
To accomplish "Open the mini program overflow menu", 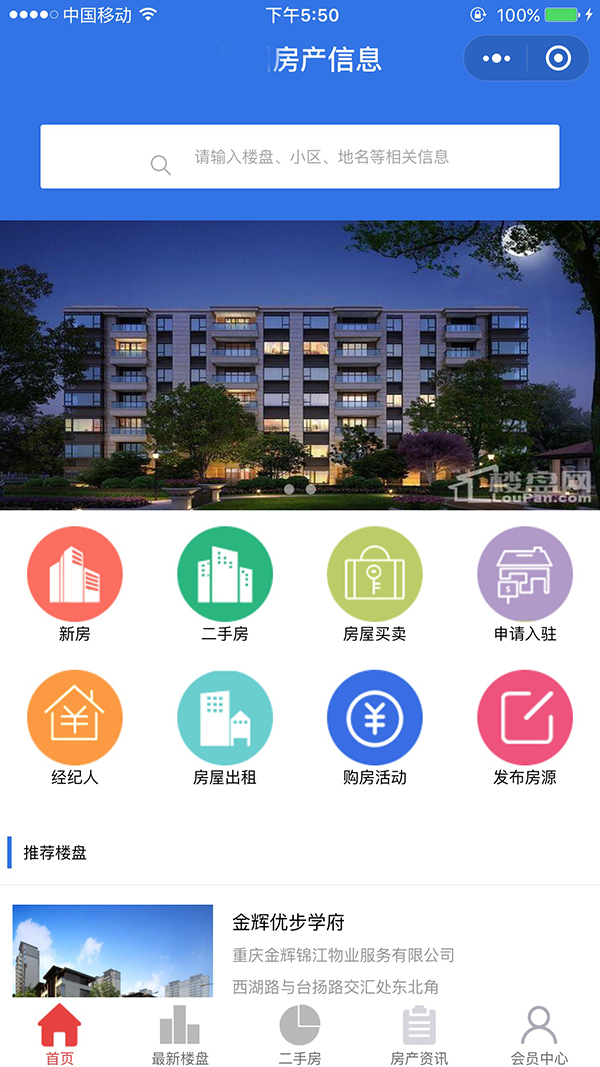I will pyautogui.click(x=496, y=59).
